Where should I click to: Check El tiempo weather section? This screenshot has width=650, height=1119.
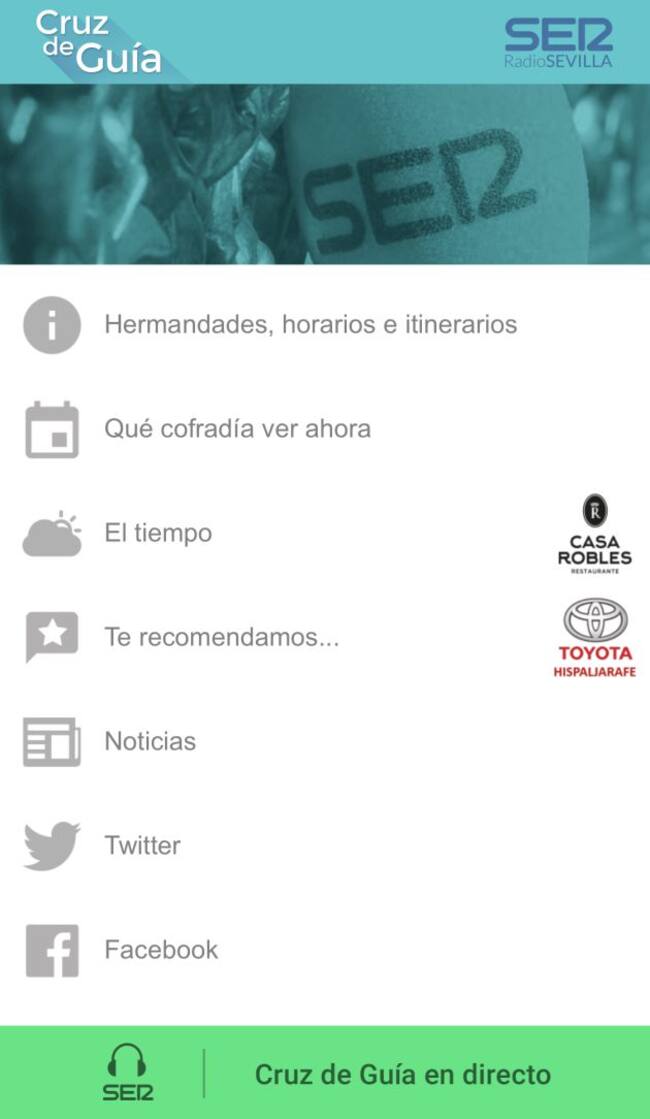[158, 533]
